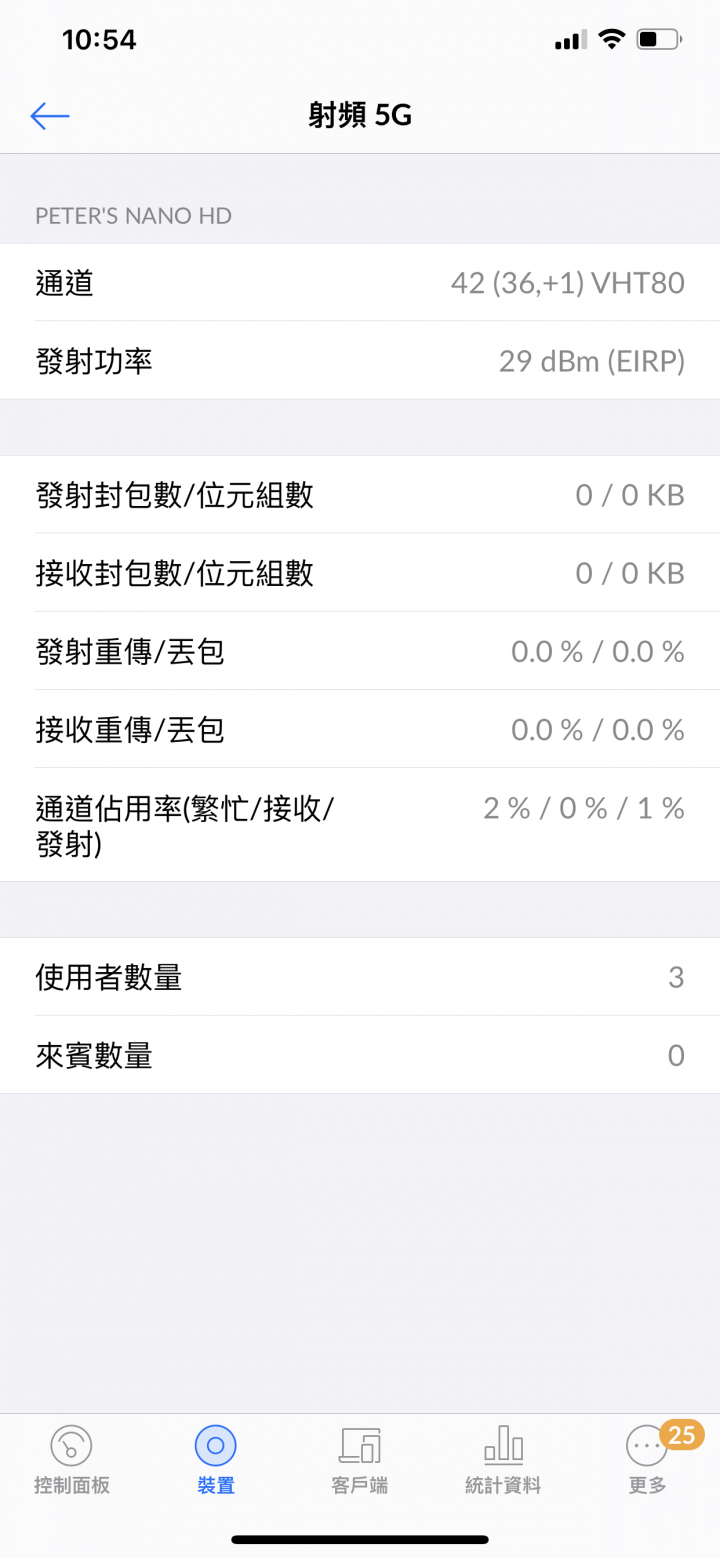Switch to the 控制面板 tab
The width and height of the screenshot is (720, 1558).
[x=72, y=1460]
